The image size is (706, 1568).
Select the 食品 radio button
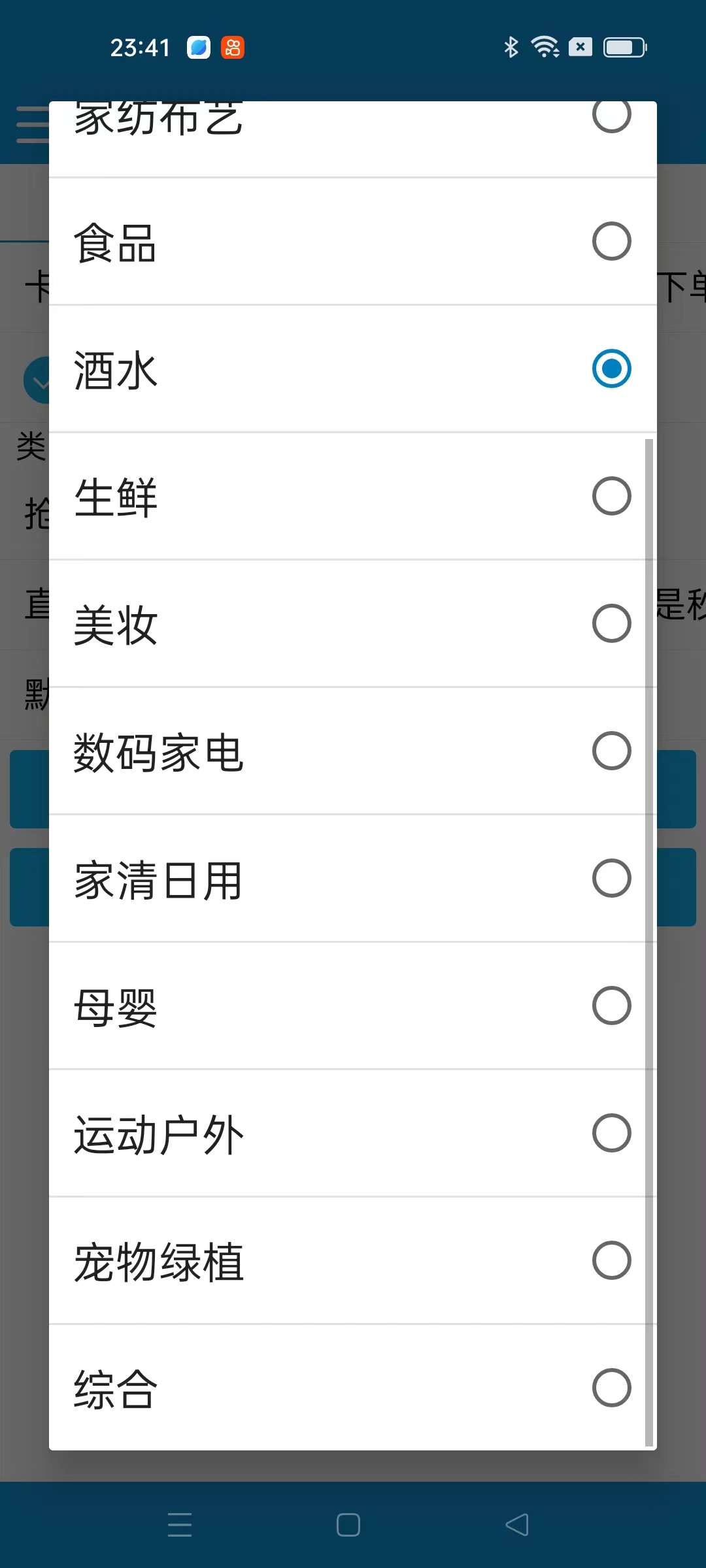click(x=611, y=242)
